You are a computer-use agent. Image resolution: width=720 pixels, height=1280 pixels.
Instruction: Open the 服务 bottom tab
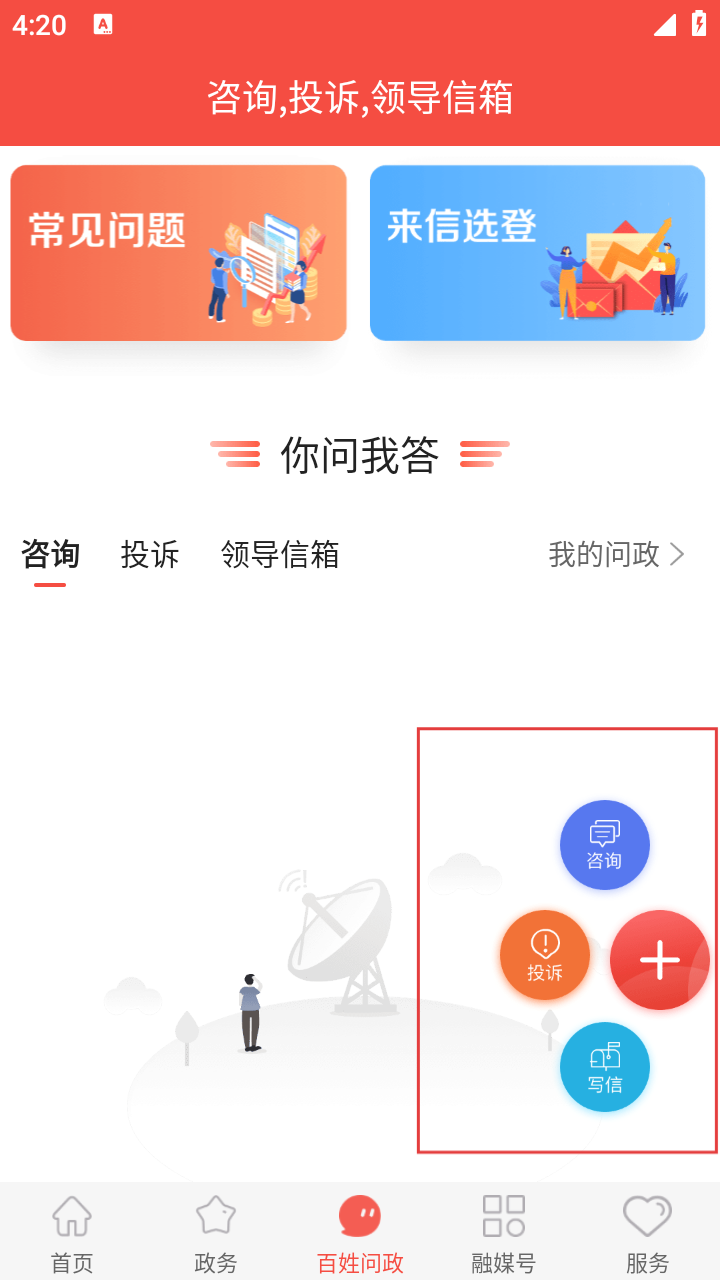pos(647,1233)
